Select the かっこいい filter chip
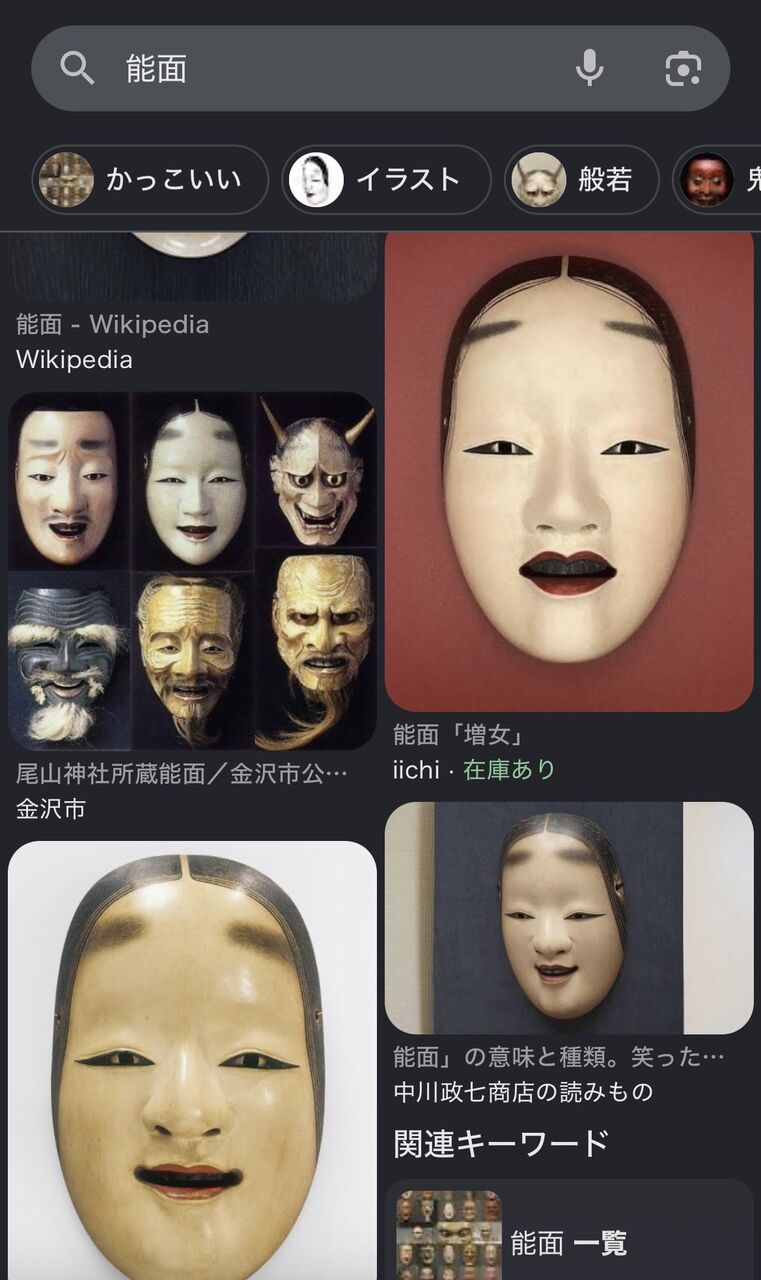The image size is (761, 1280). point(150,180)
